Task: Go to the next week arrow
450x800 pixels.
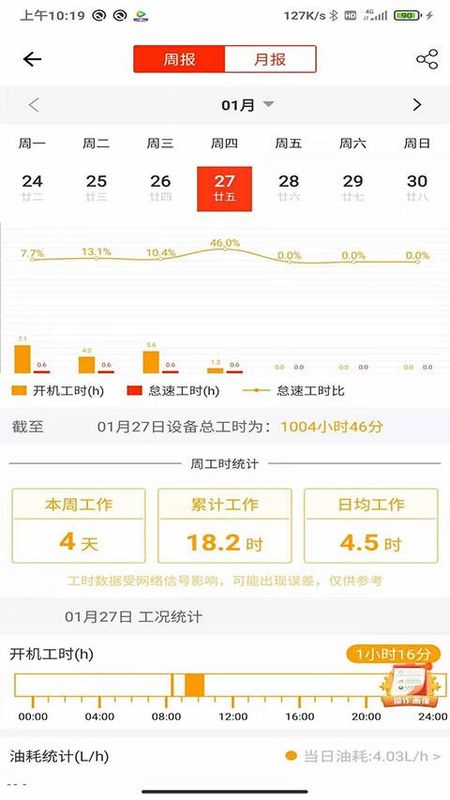Action: pos(417,105)
